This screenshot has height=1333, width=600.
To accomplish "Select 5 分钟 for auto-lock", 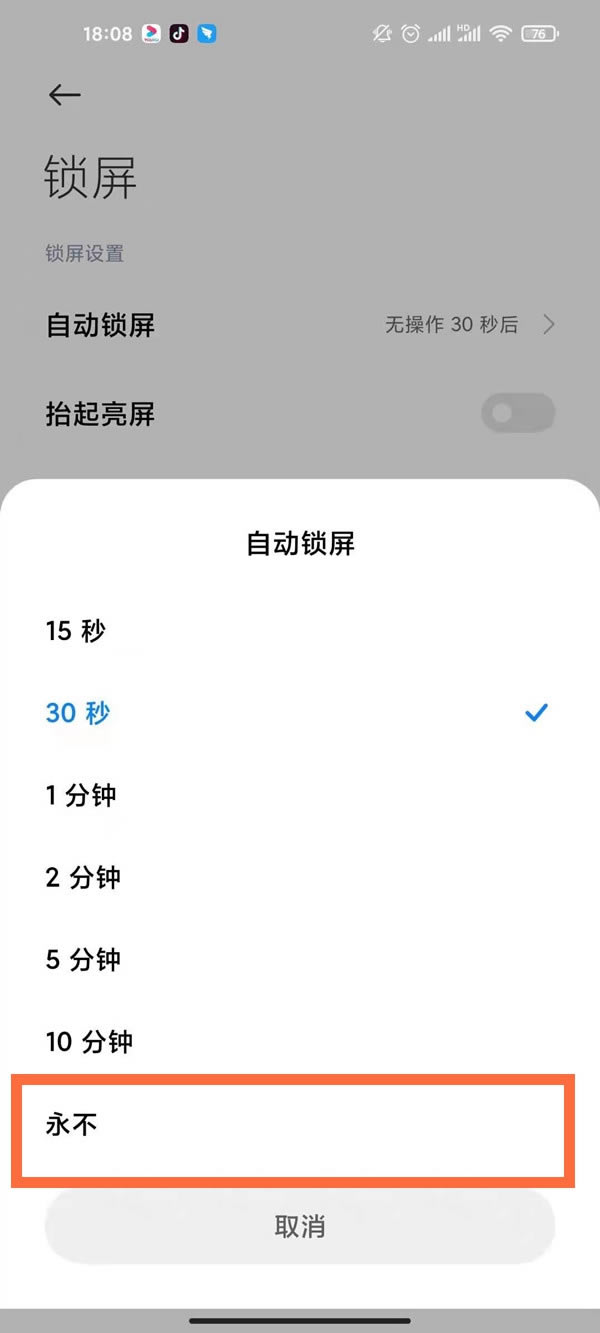I will pyautogui.click(x=83, y=960).
